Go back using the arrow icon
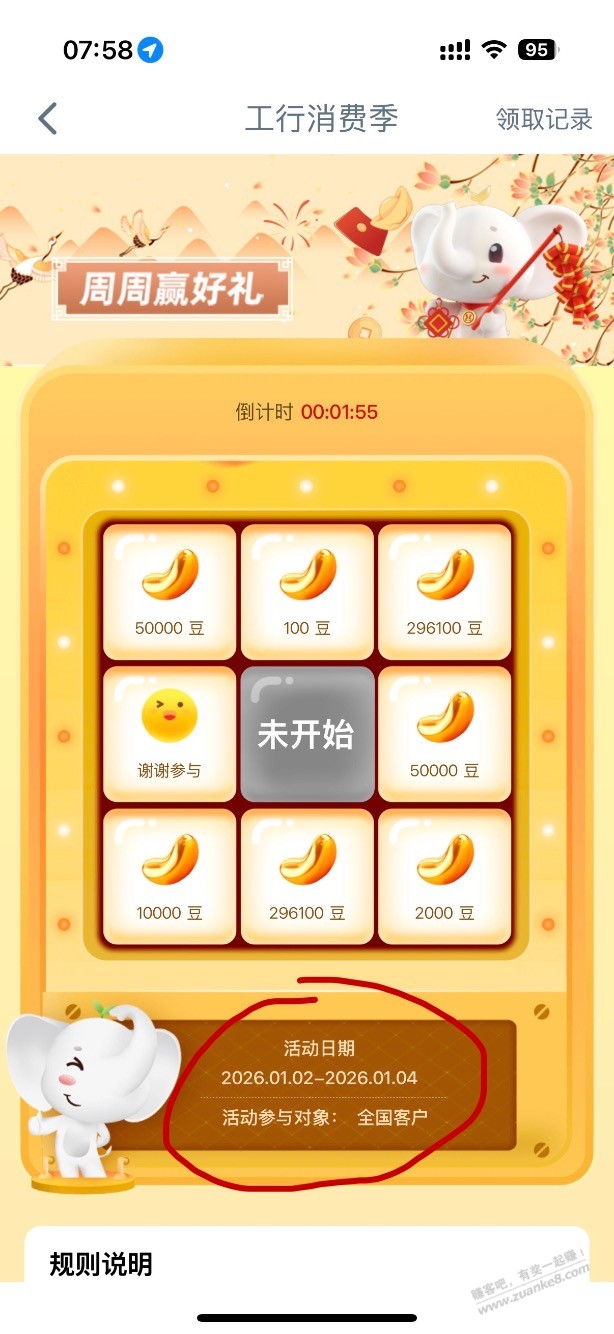The width and height of the screenshot is (614, 1334). pos(48,119)
